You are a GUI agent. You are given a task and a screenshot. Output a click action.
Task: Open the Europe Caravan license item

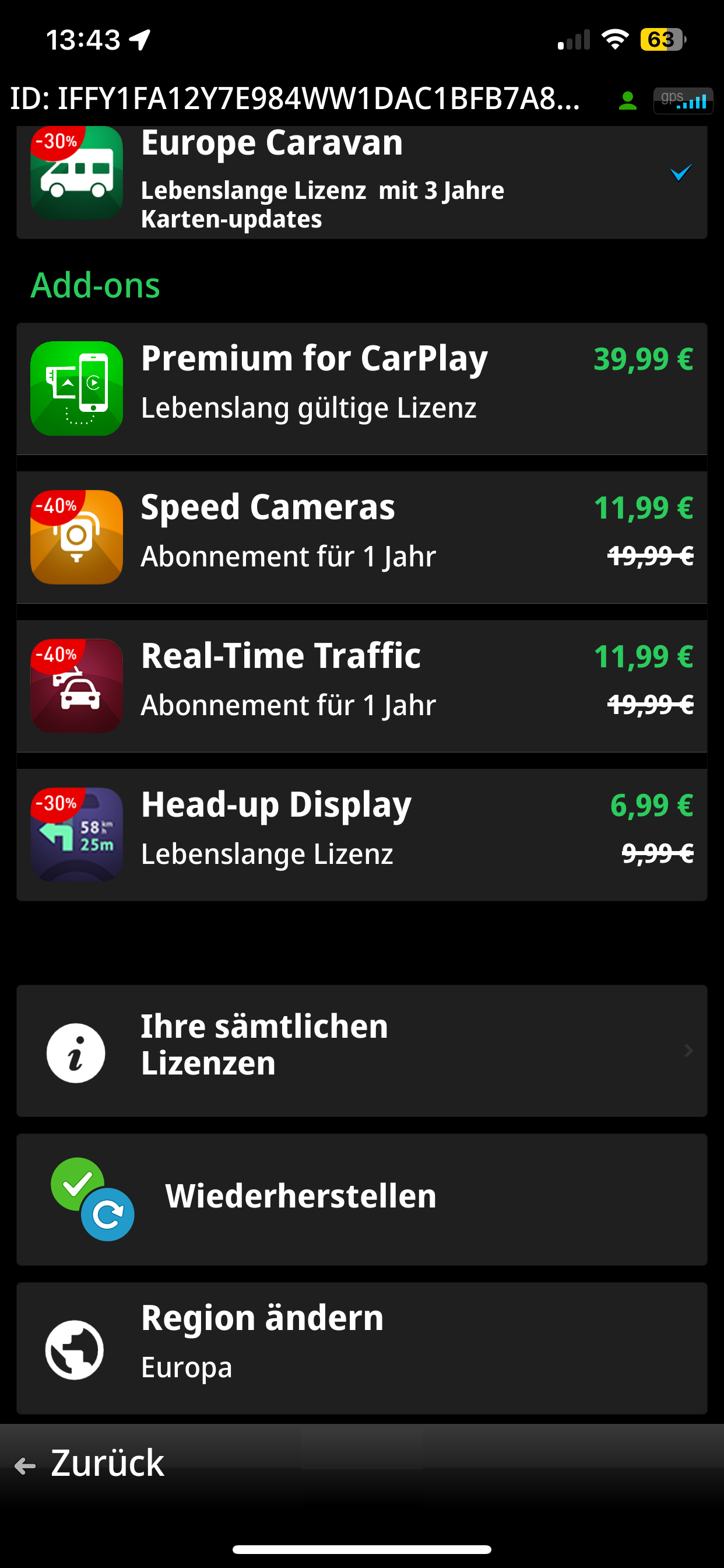pos(362,182)
